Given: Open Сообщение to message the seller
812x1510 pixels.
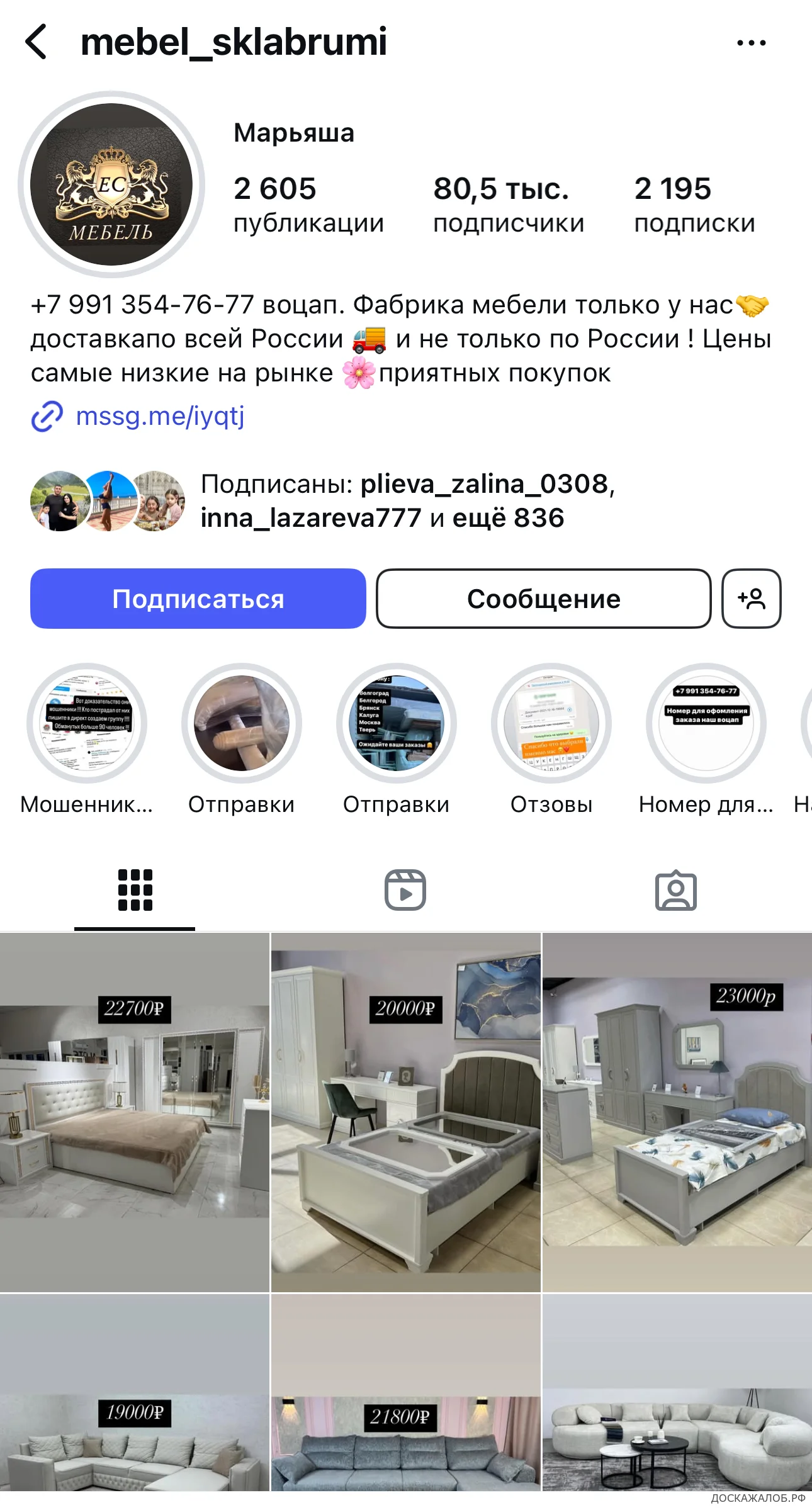Looking at the screenshot, I should 544,599.
